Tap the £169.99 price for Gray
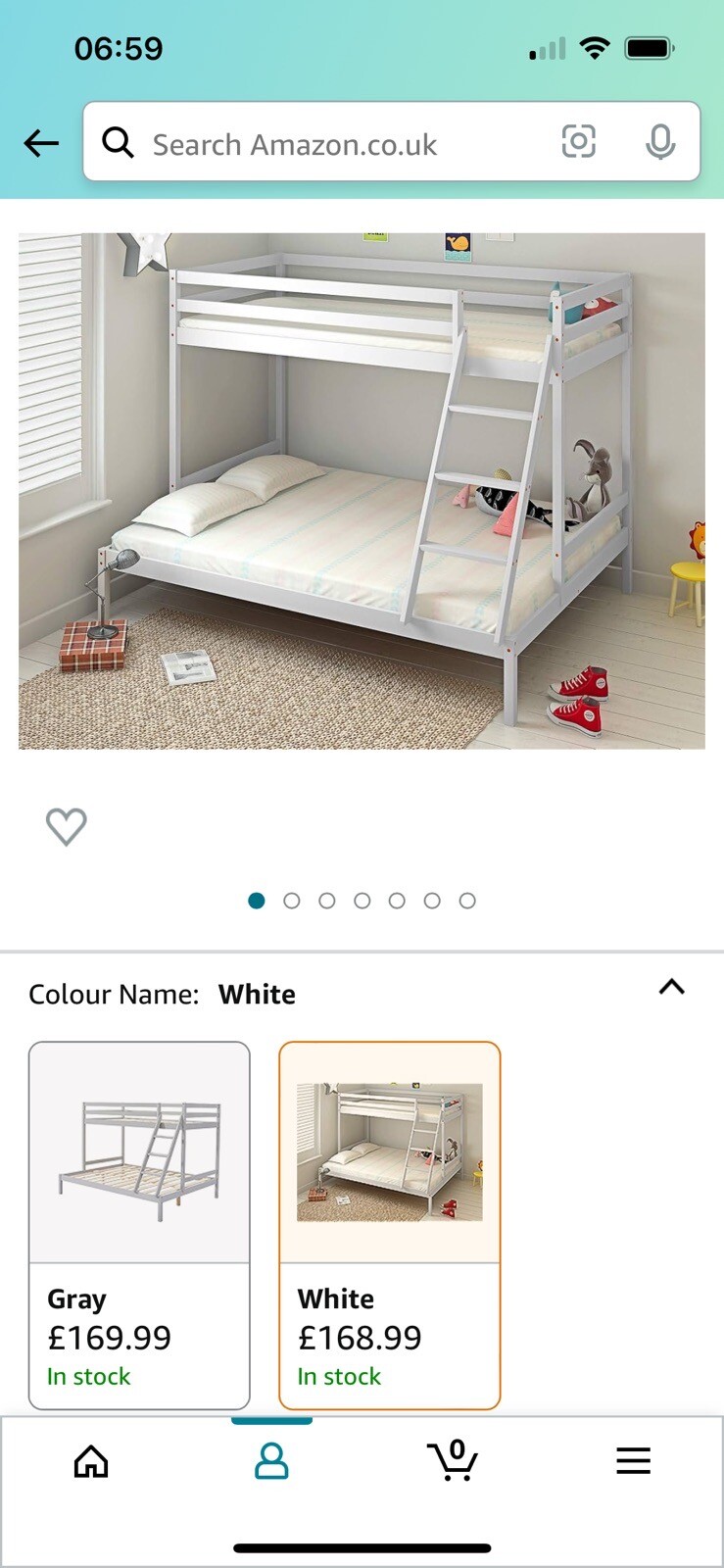 109,1337
